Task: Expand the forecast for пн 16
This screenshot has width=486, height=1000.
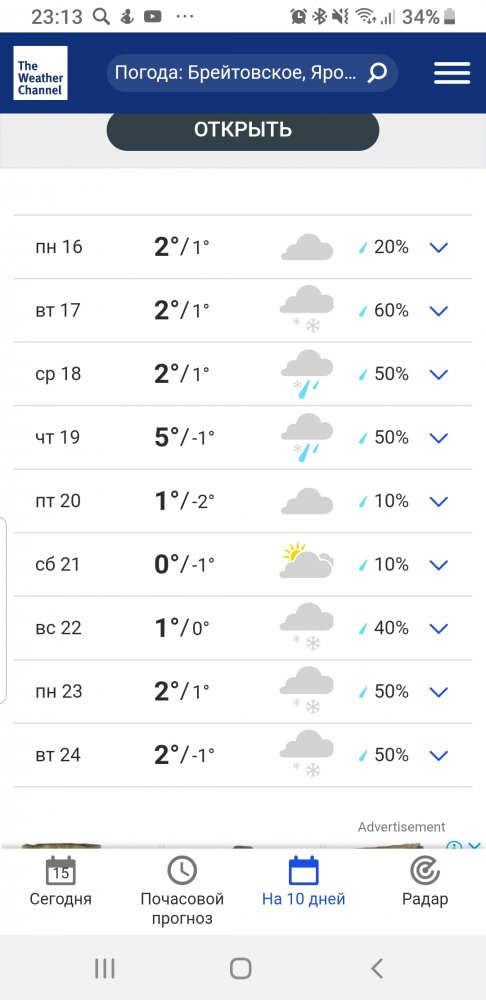Action: click(439, 247)
